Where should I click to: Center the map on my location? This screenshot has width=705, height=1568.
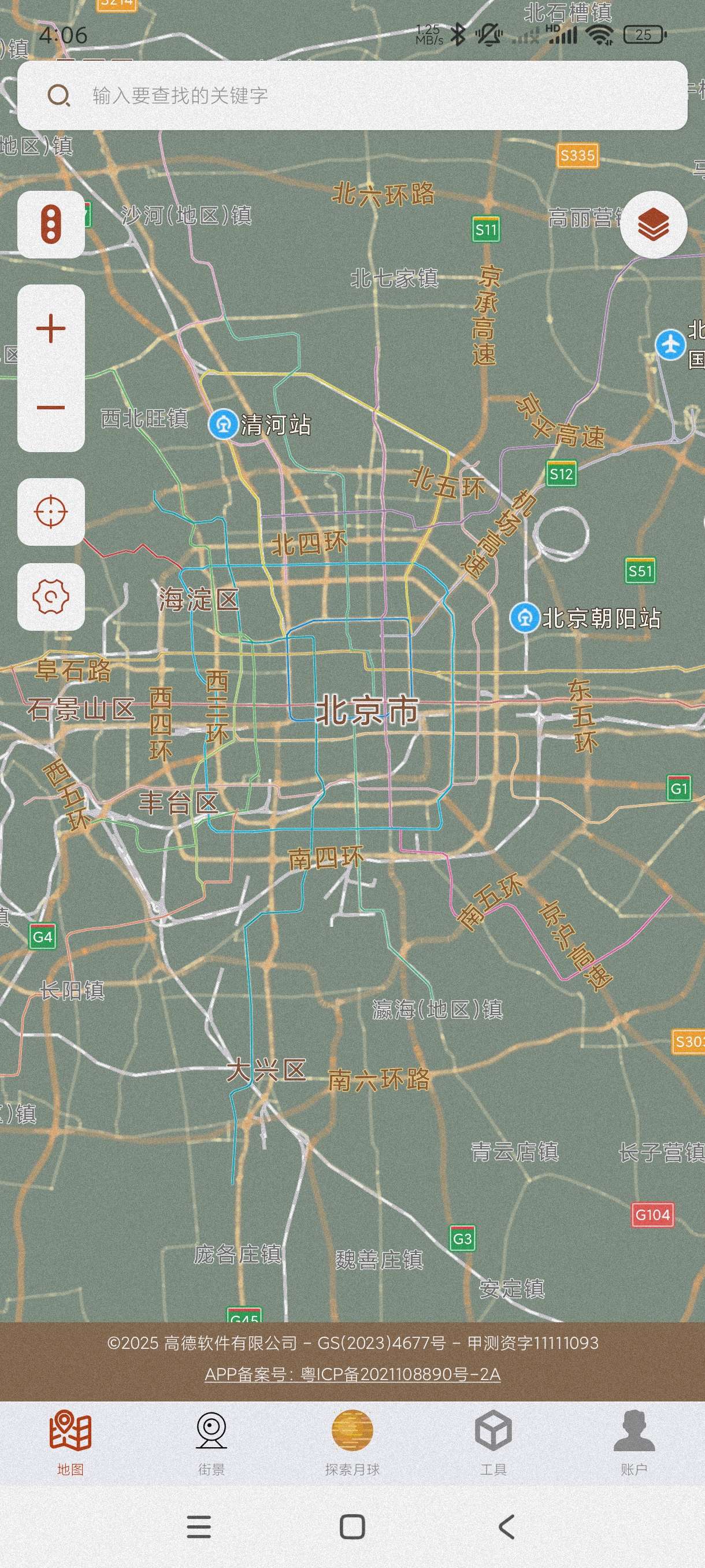[51, 512]
